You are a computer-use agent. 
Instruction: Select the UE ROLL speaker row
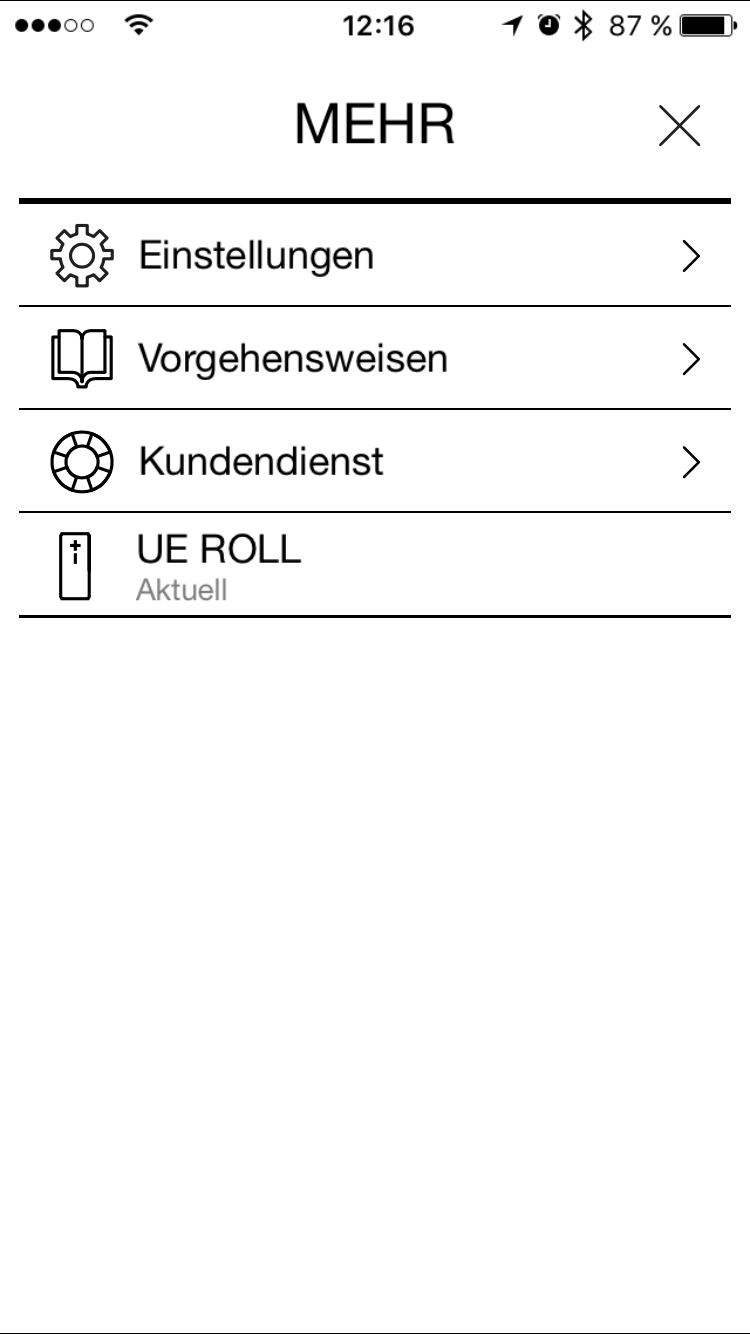tap(375, 565)
